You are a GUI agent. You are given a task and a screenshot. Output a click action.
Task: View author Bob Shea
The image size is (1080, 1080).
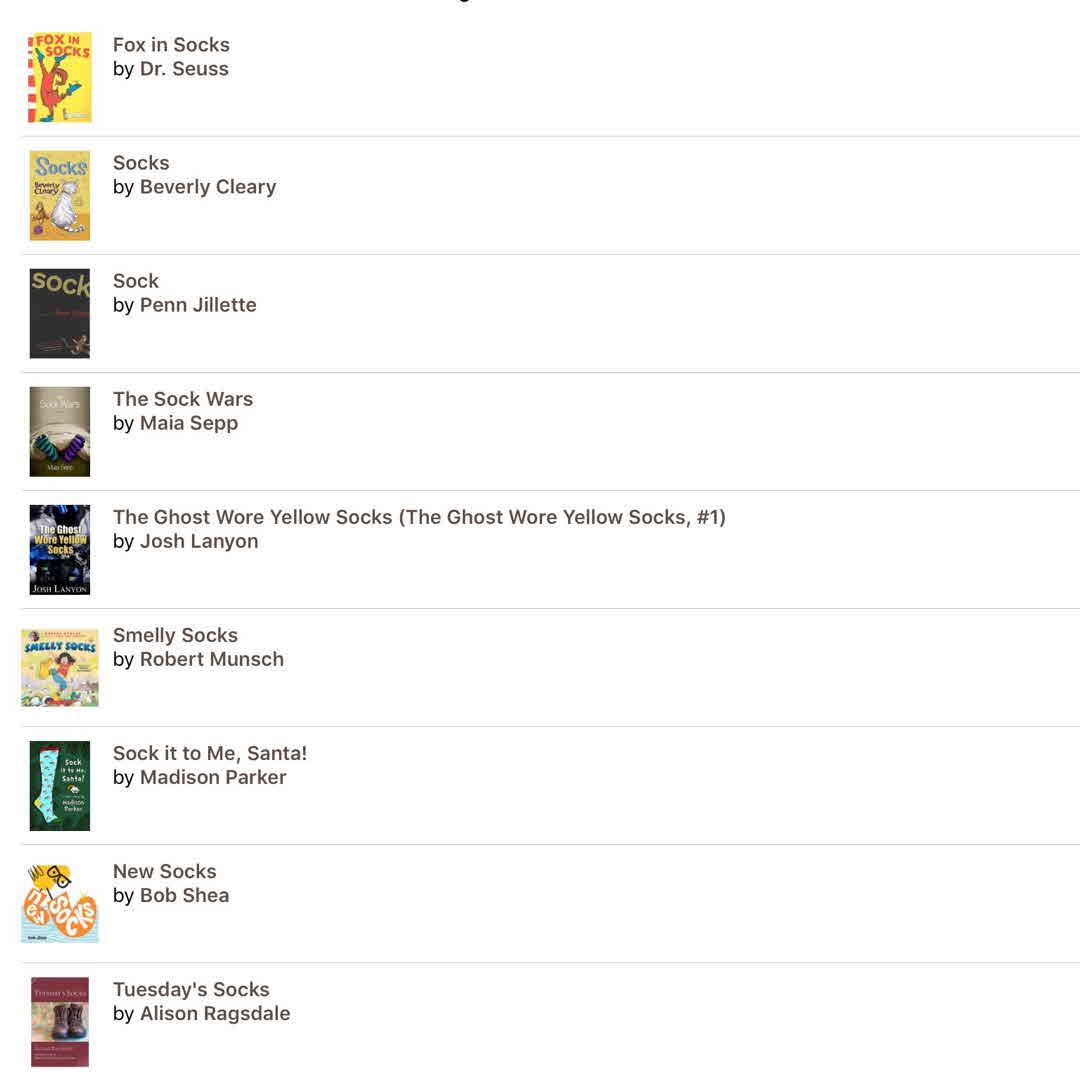coord(185,895)
